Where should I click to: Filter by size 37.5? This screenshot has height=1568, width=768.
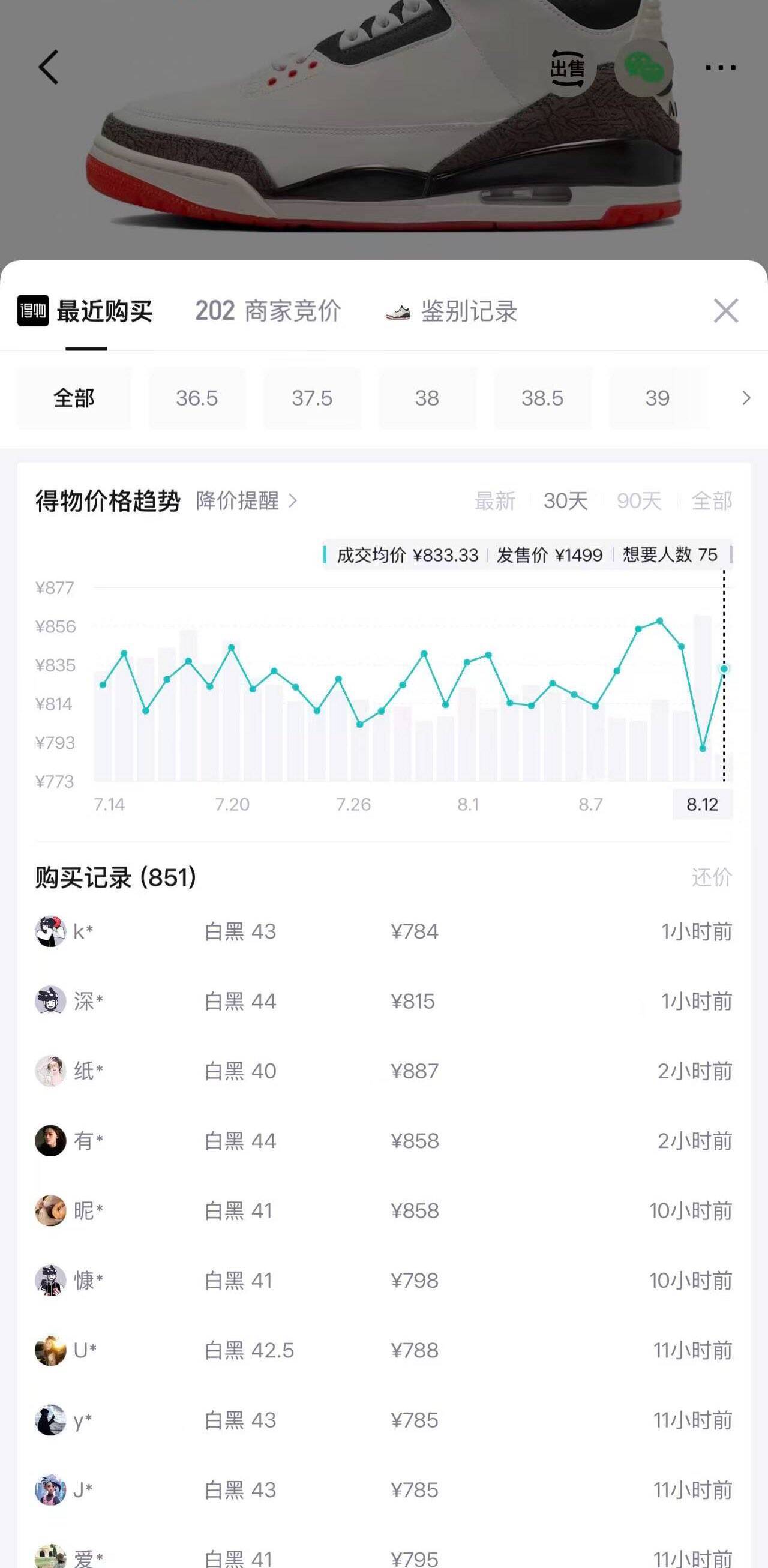click(x=312, y=398)
